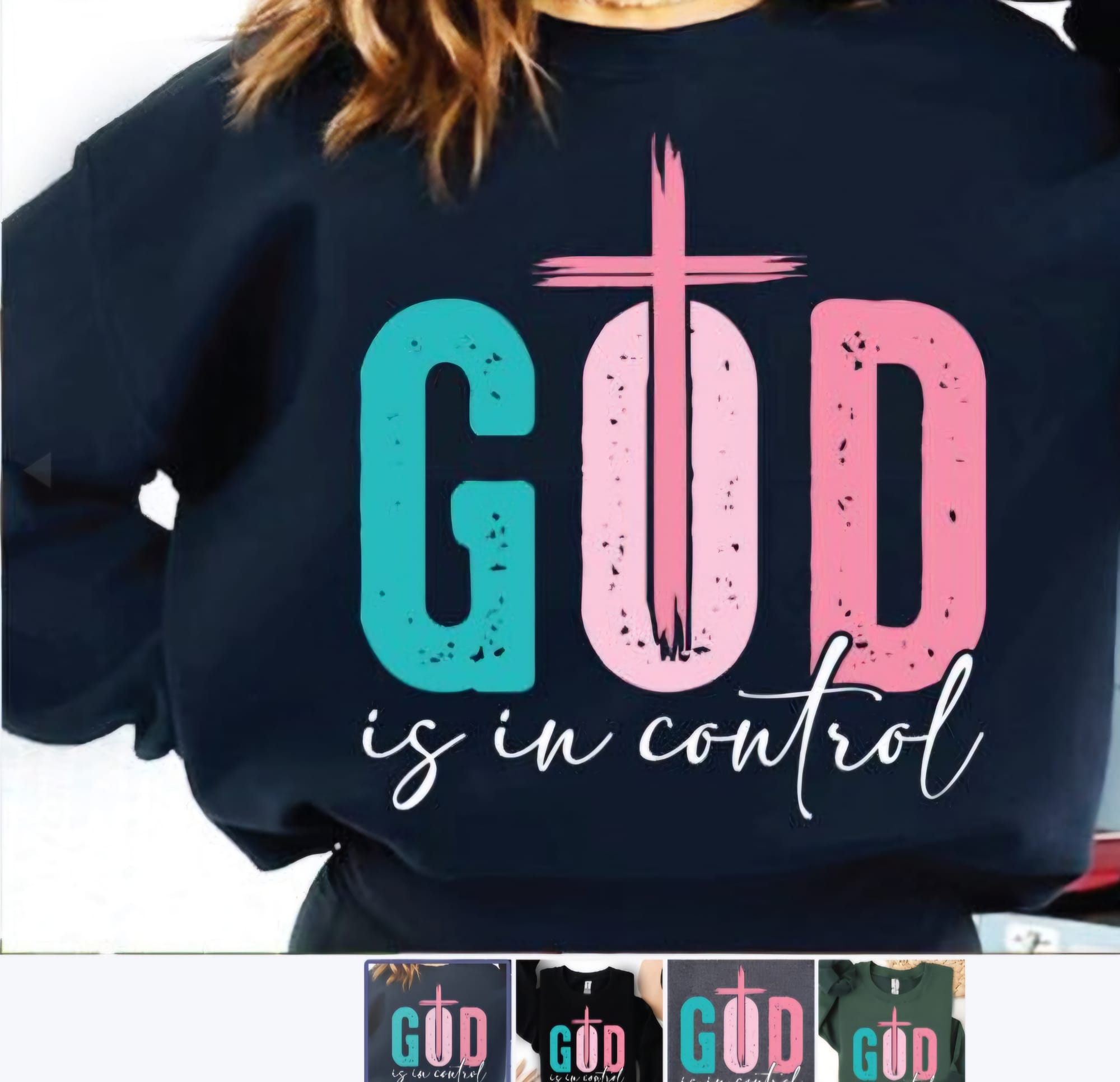Show the gray close-up design thumbnail
This screenshot has height=1082, width=1120.
pos(740,1022)
